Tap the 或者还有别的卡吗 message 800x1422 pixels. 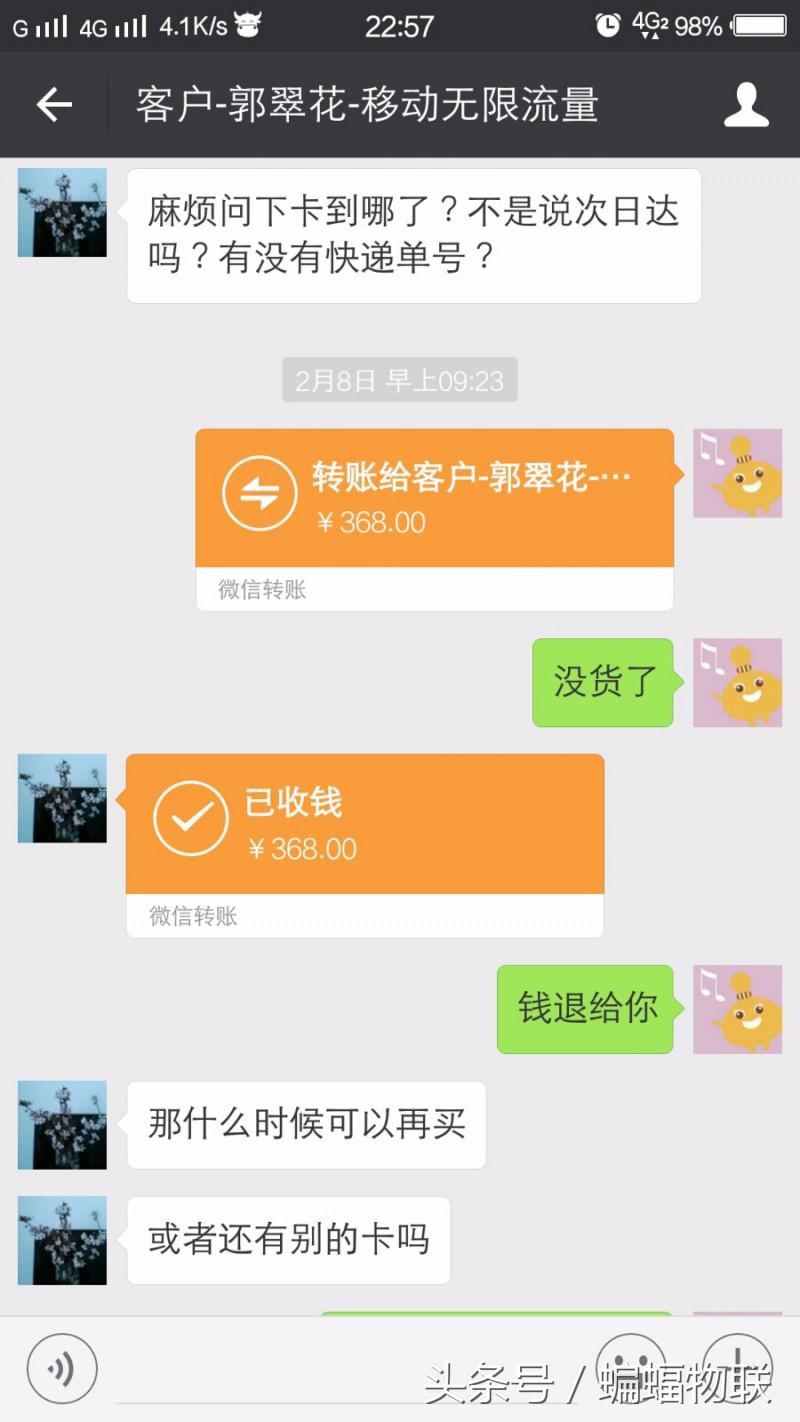point(288,1241)
